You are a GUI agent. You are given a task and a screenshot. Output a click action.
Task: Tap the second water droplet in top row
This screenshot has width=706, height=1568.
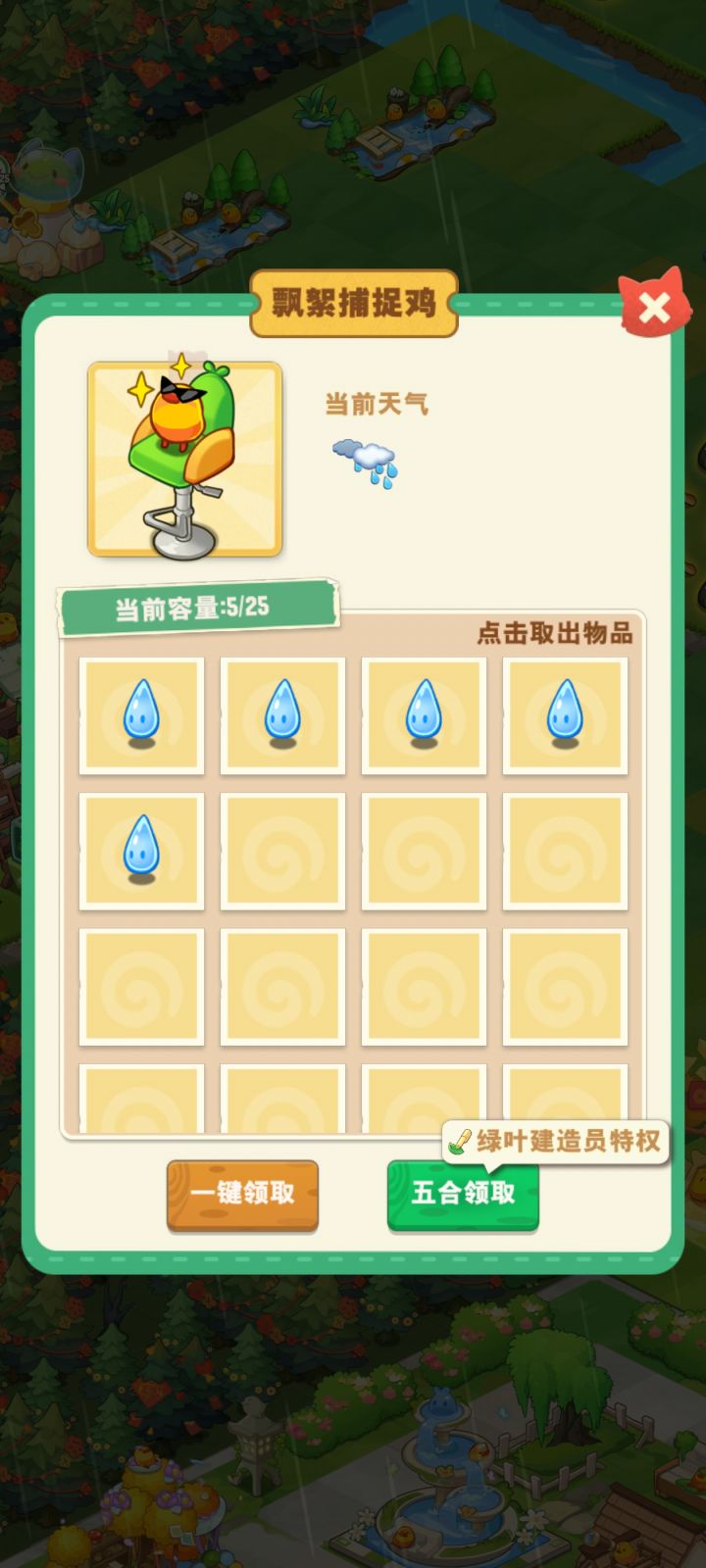[x=281, y=714]
